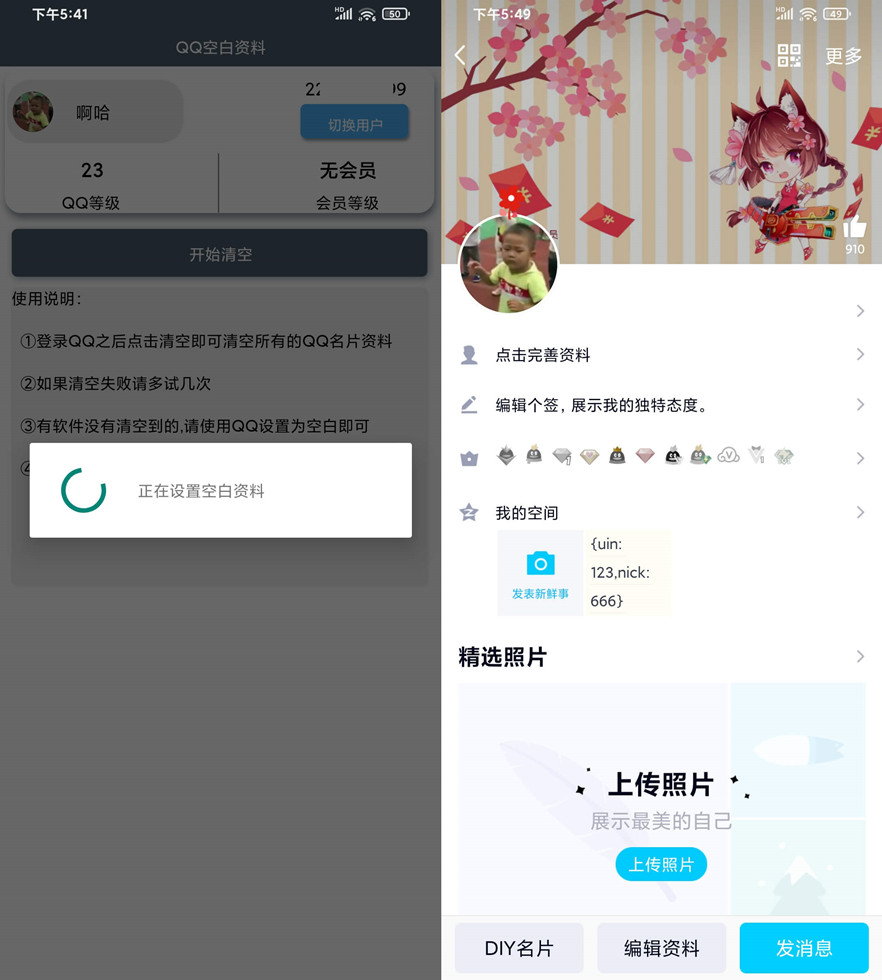Tap the 发消息 button
The height and width of the screenshot is (980, 882).
[804, 948]
